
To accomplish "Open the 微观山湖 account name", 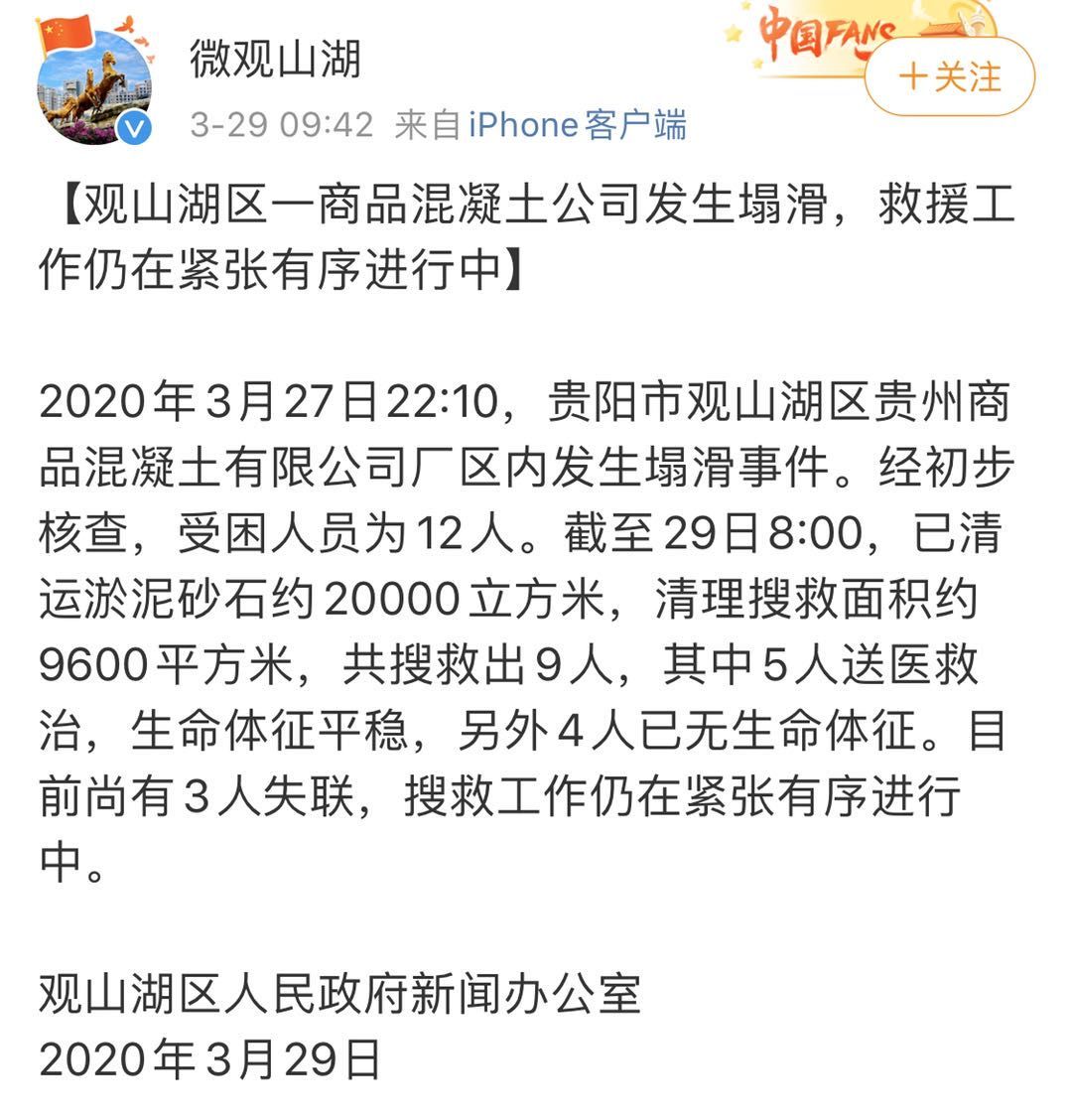I will tap(275, 60).
